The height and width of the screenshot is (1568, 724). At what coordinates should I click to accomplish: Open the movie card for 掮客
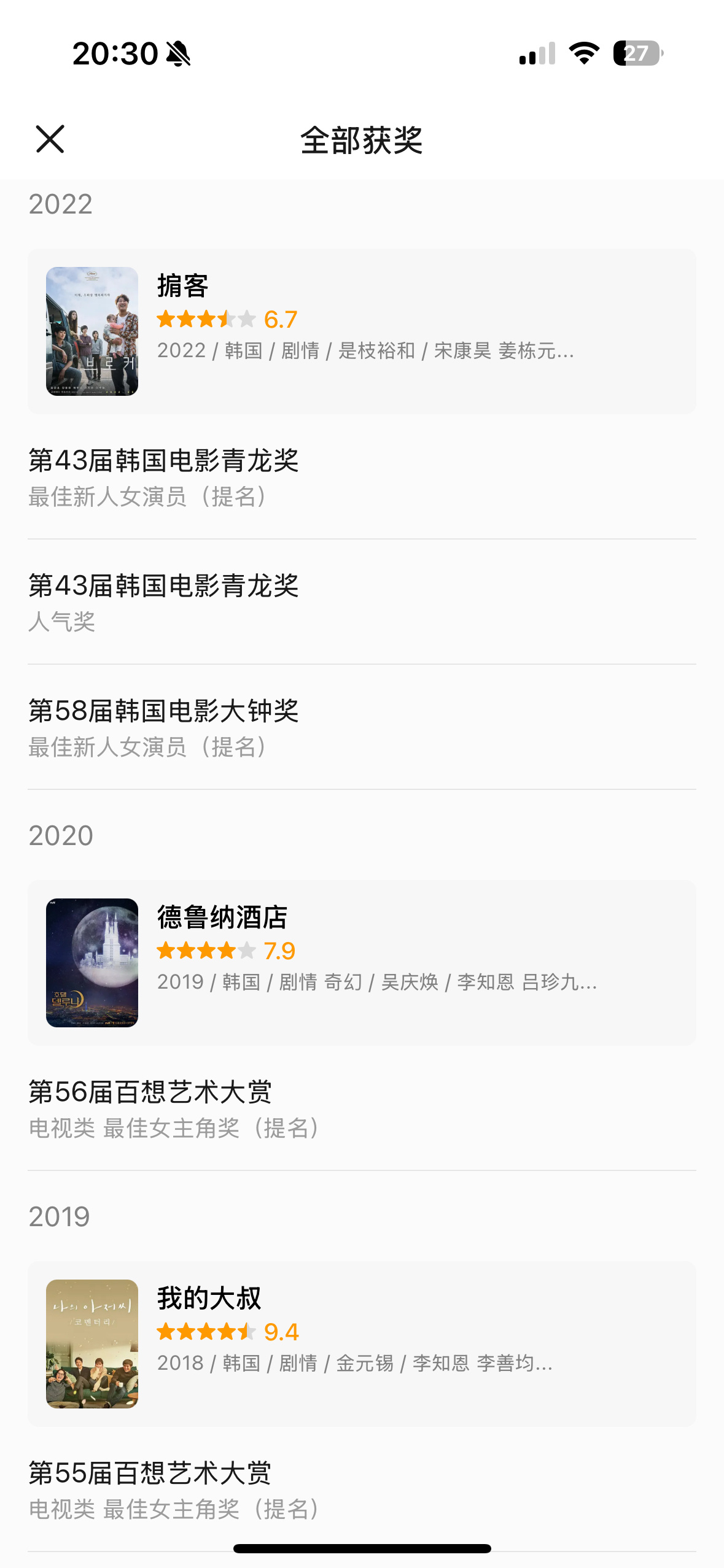tap(362, 331)
